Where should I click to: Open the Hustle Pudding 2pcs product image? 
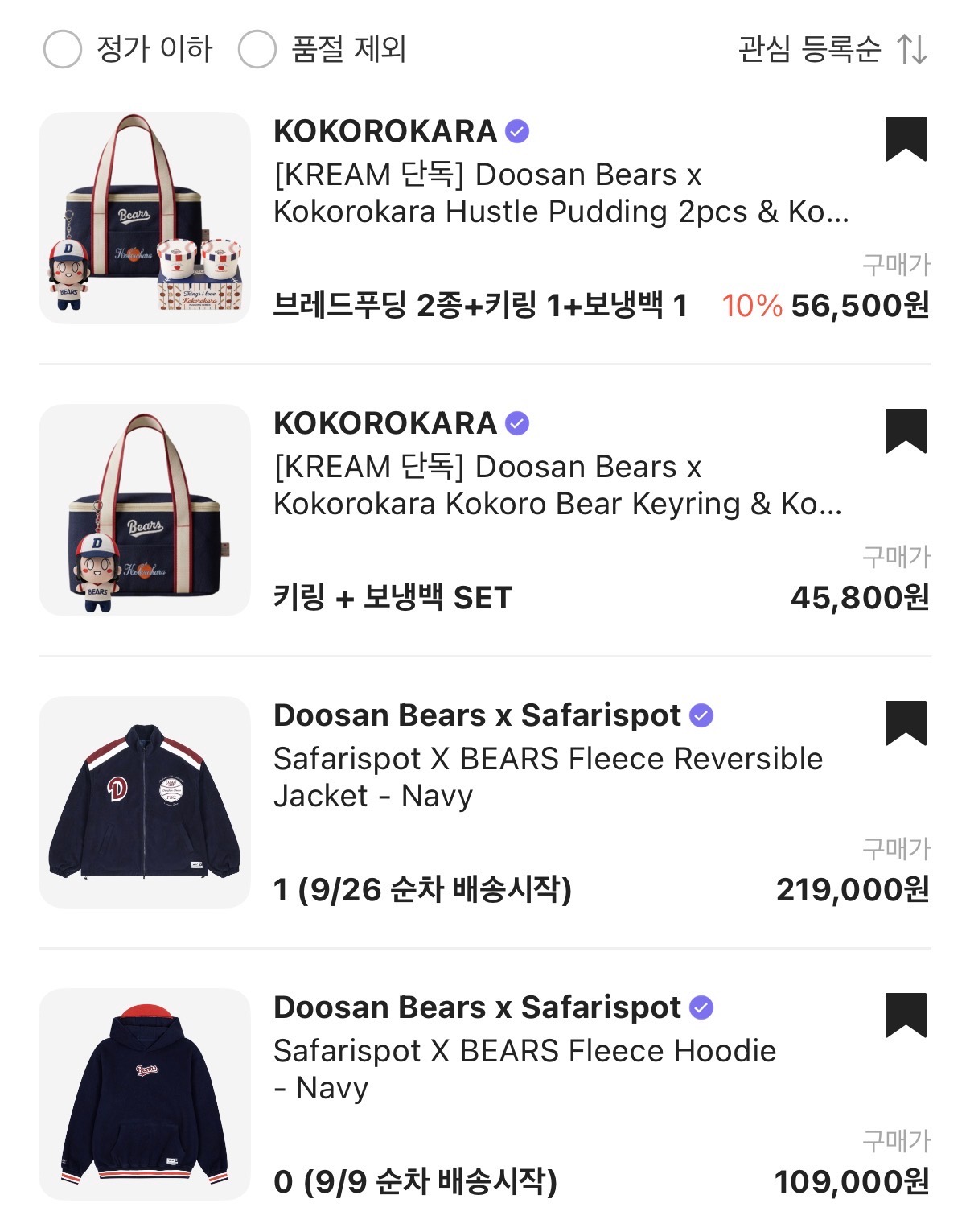click(145, 218)
